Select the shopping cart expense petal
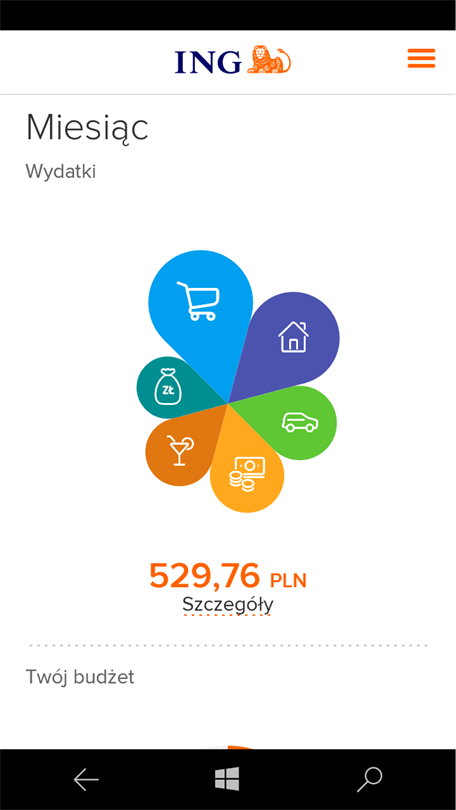The image size is (456, 810). (x=201, y=310)
